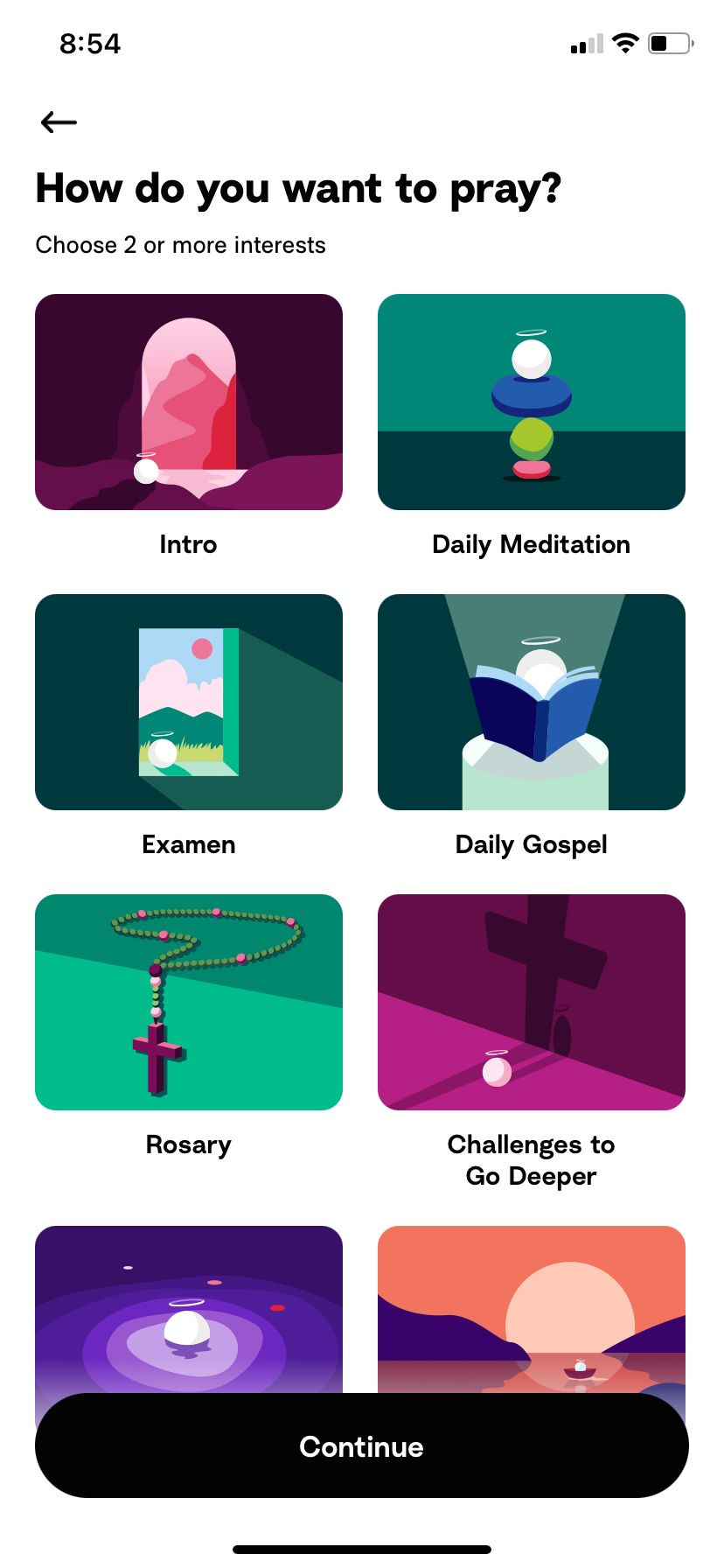Select the Intro interest
Screen dimensions: 724x1568
tap(188, 402)
